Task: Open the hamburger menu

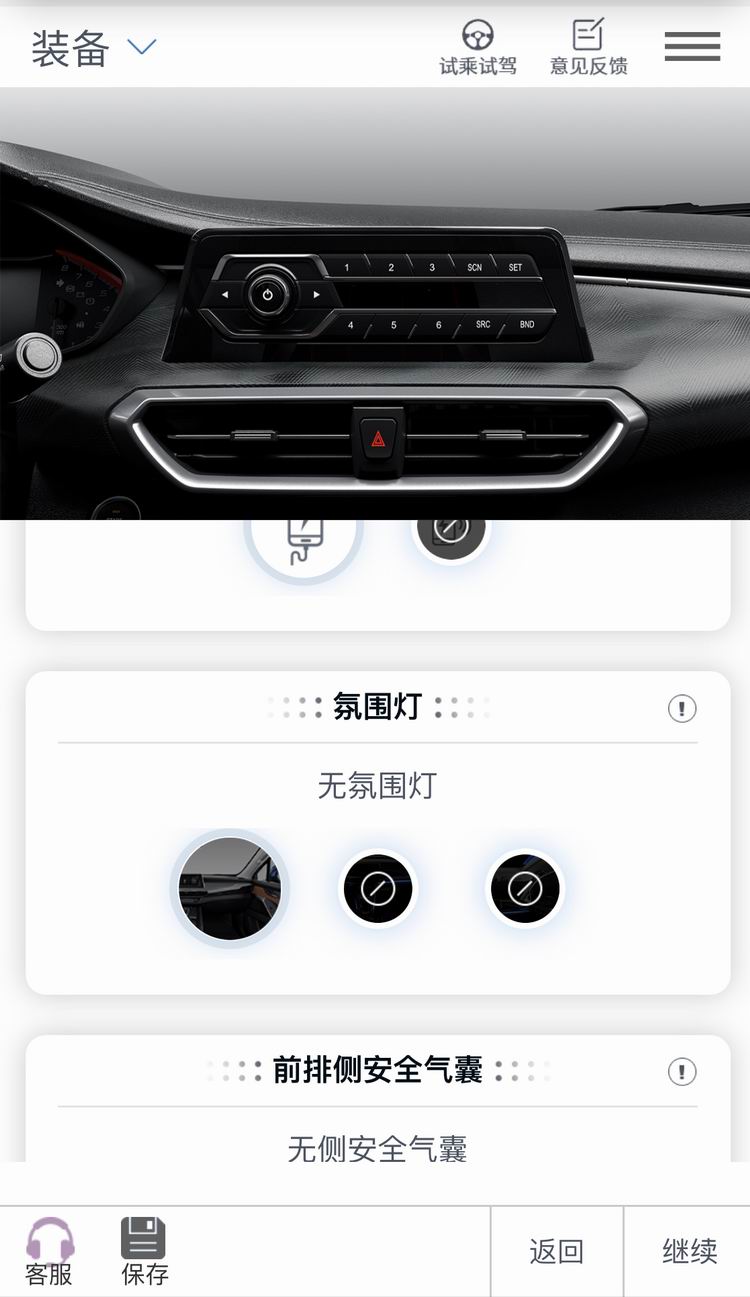Action: click(x=692, y=46)
